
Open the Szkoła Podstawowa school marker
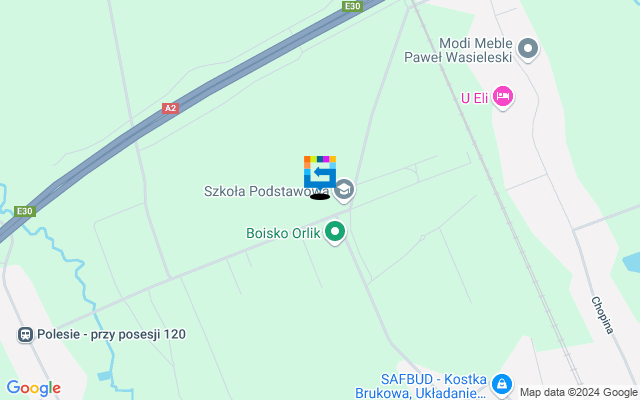pyautogui.click(x=344, y=190)
